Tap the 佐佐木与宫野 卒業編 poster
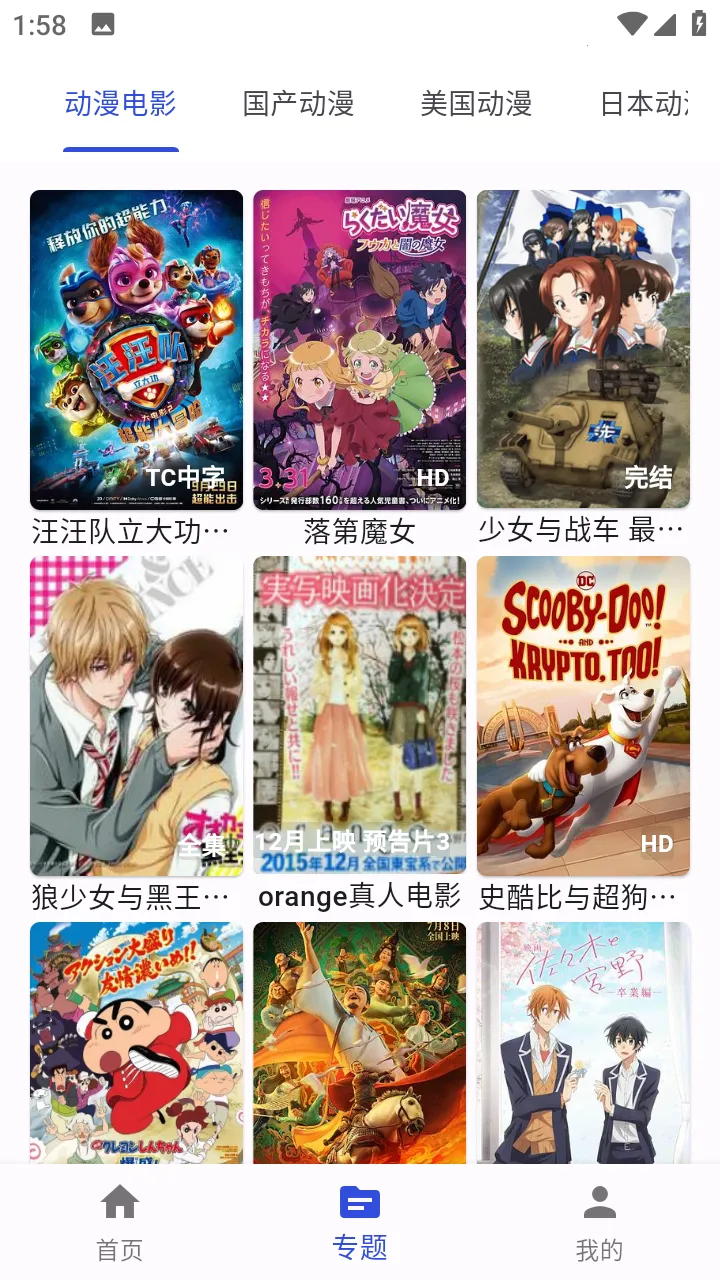 click(x=583, y=1042)
